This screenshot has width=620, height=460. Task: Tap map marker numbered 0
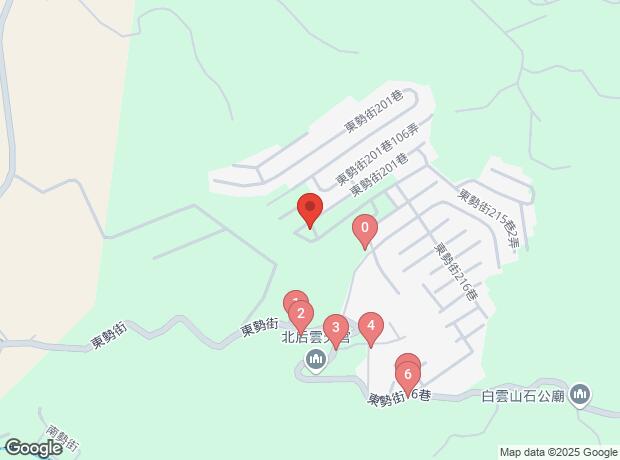(x=365, y=231)
